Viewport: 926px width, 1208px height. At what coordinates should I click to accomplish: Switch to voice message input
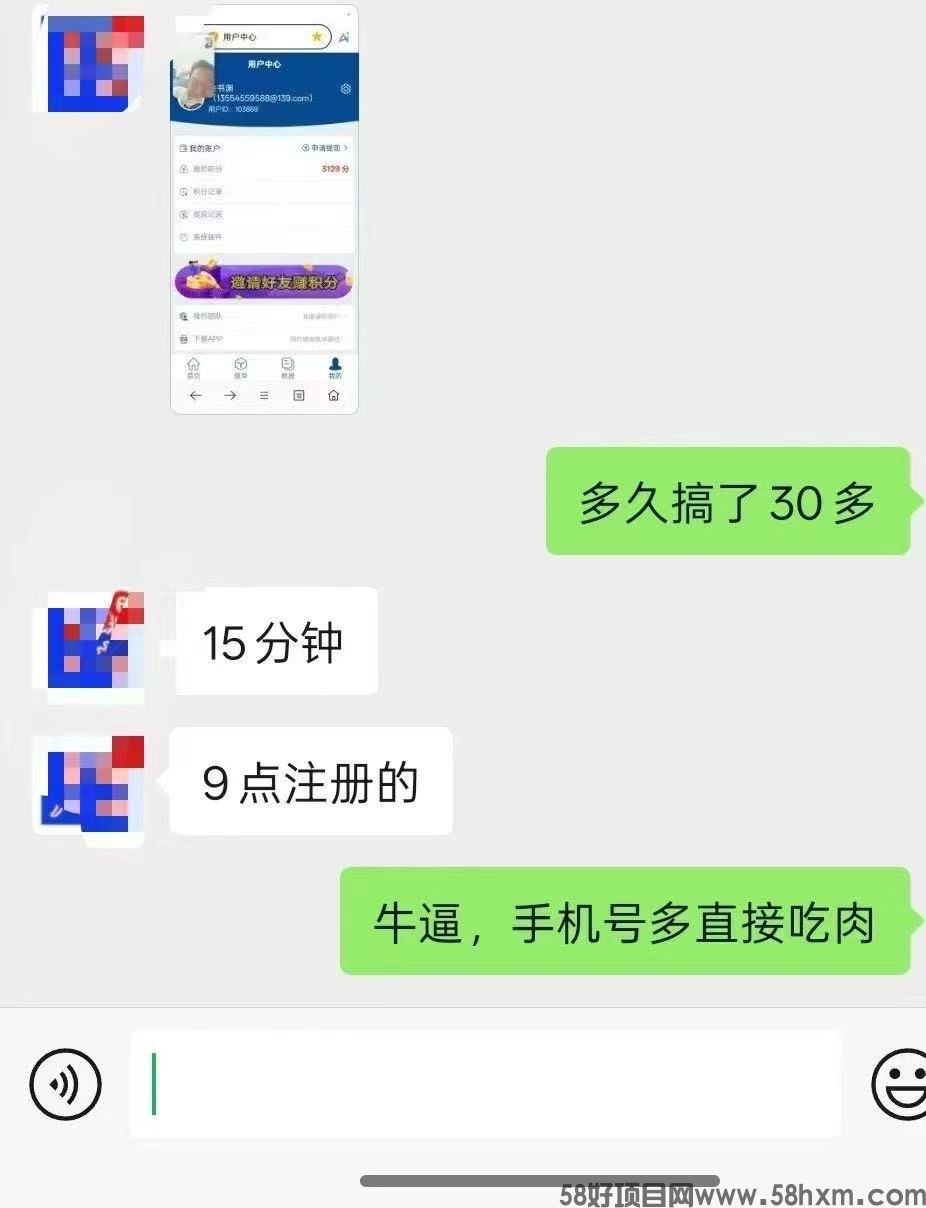coord(66,1084)
